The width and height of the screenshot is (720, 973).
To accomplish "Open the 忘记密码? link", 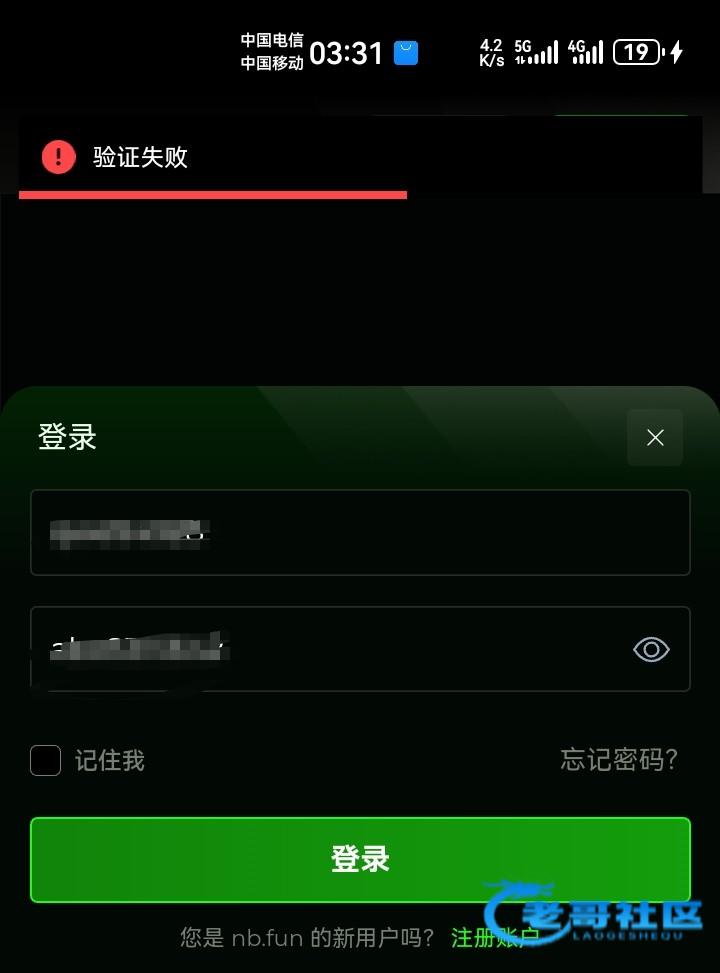I will point(619,760).
